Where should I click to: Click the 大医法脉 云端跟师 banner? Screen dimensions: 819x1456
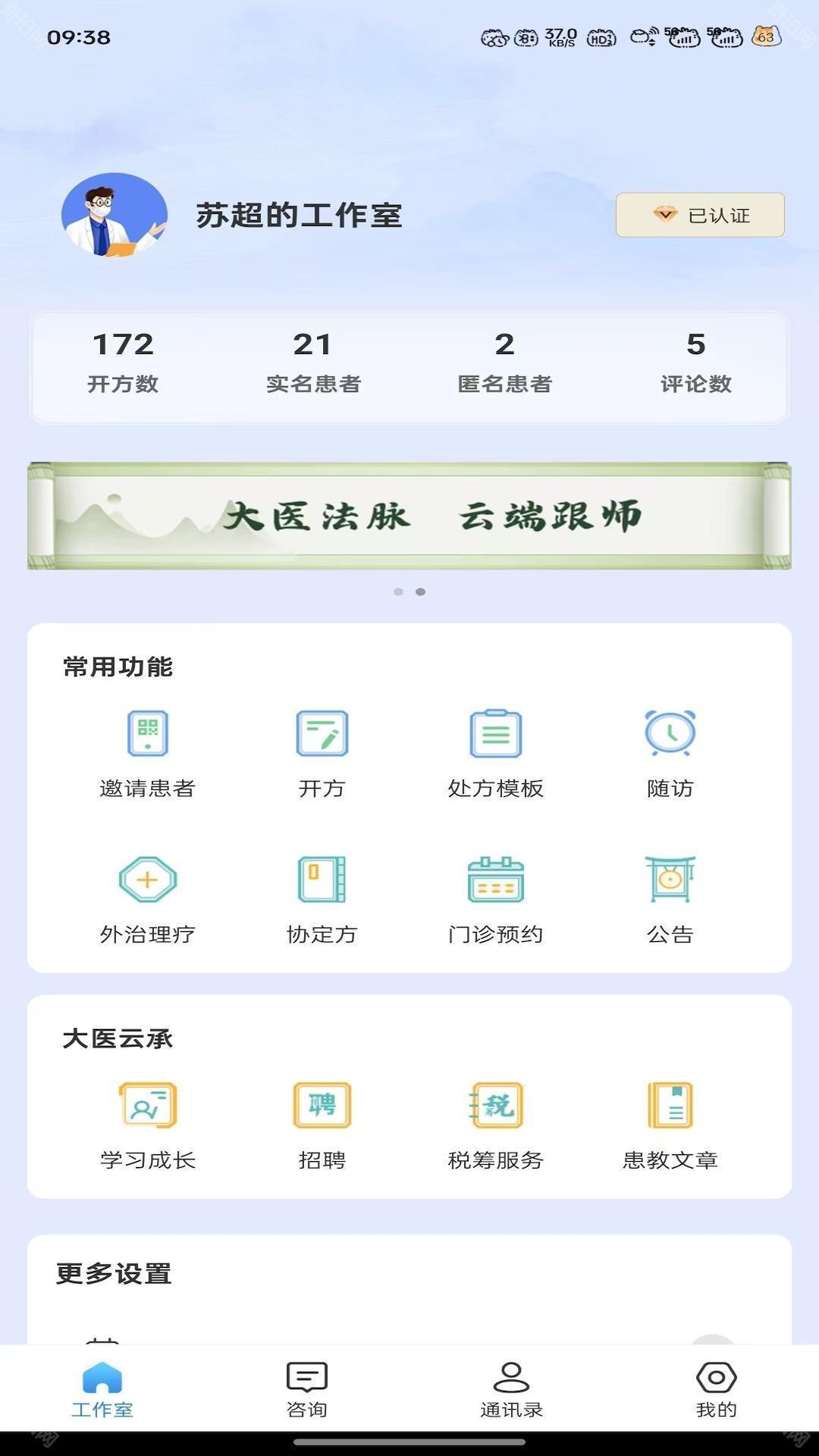point(409,514)
